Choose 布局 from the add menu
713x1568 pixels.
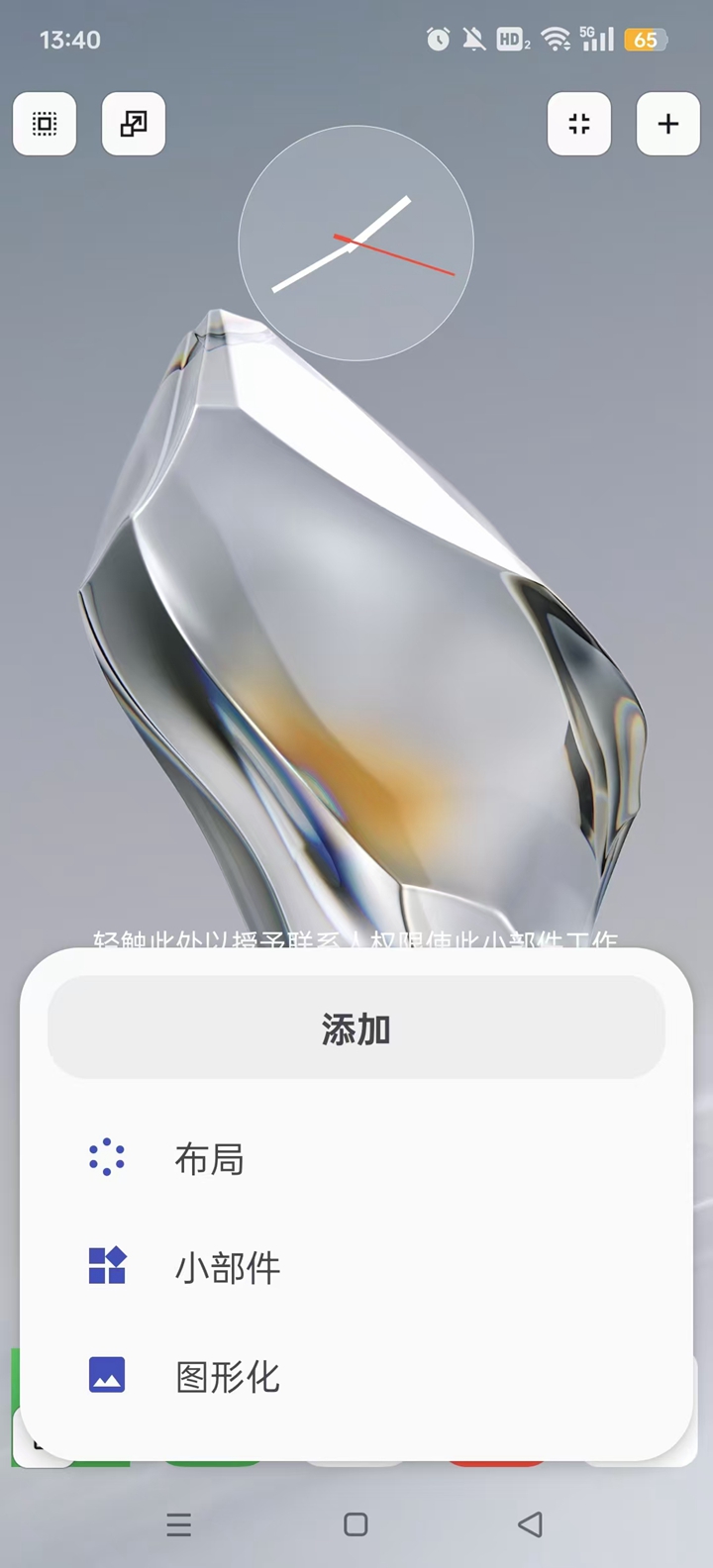point(209,1158)
